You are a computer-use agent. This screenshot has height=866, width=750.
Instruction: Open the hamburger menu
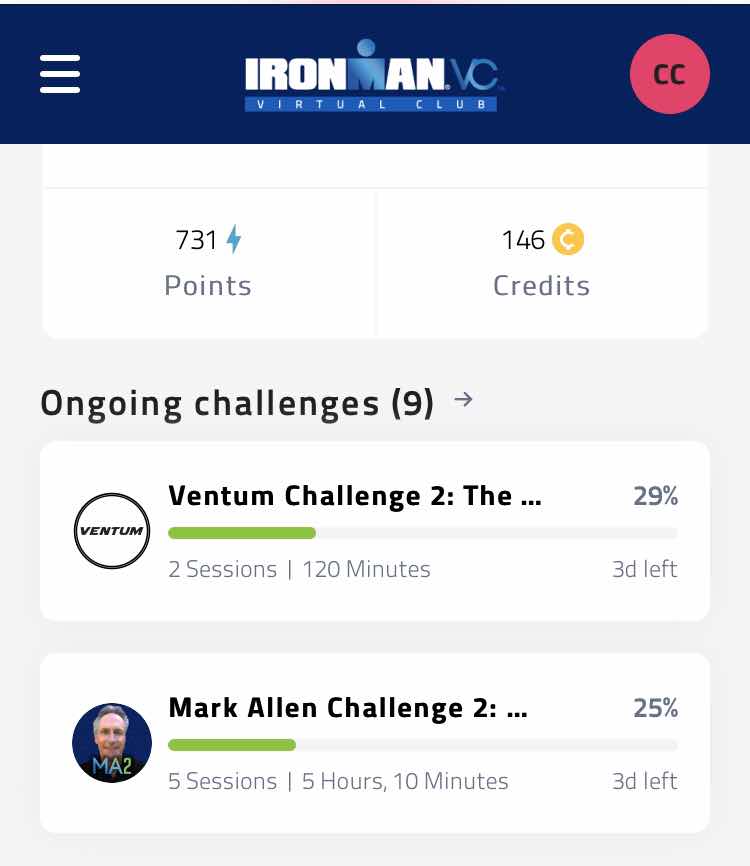60,74
